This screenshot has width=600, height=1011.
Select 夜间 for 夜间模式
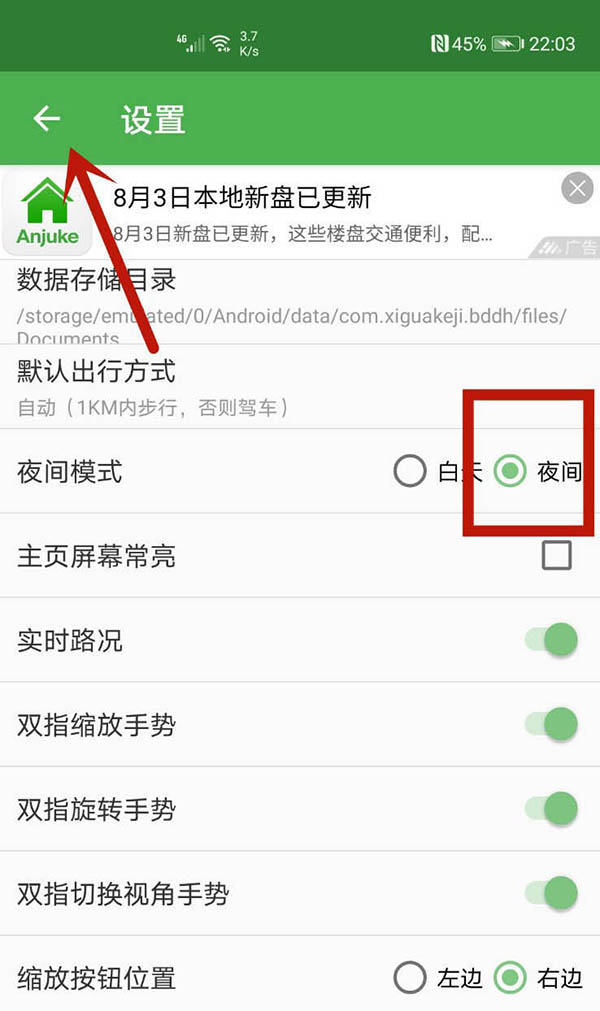point(511,471)
